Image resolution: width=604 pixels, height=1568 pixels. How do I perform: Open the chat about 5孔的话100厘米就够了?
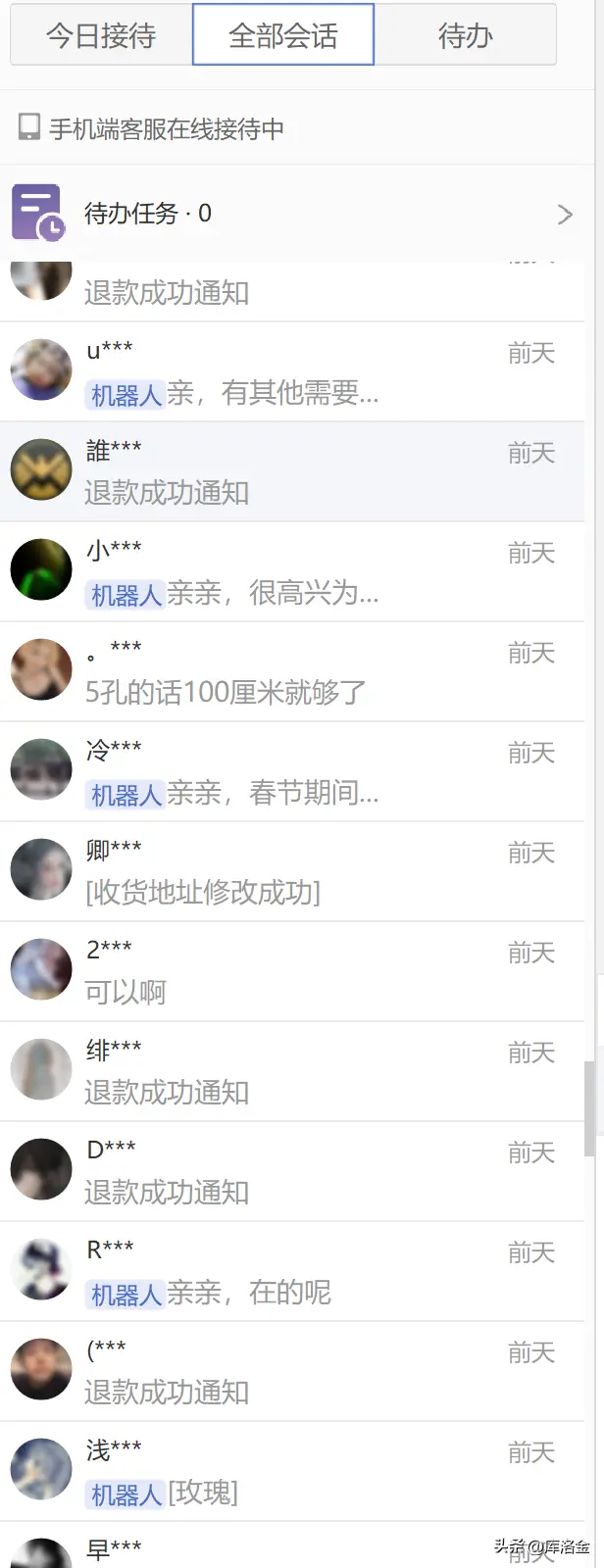tap(292, 672)
